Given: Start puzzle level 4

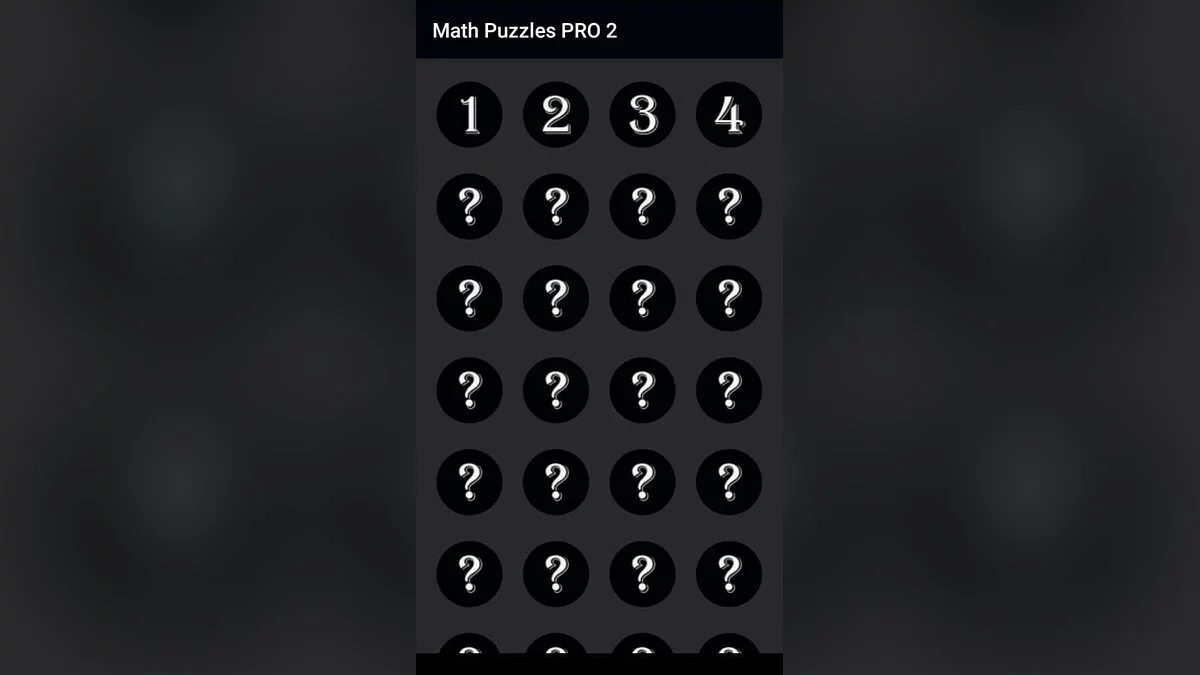Looking at the screenshot, I should point(729,115).
